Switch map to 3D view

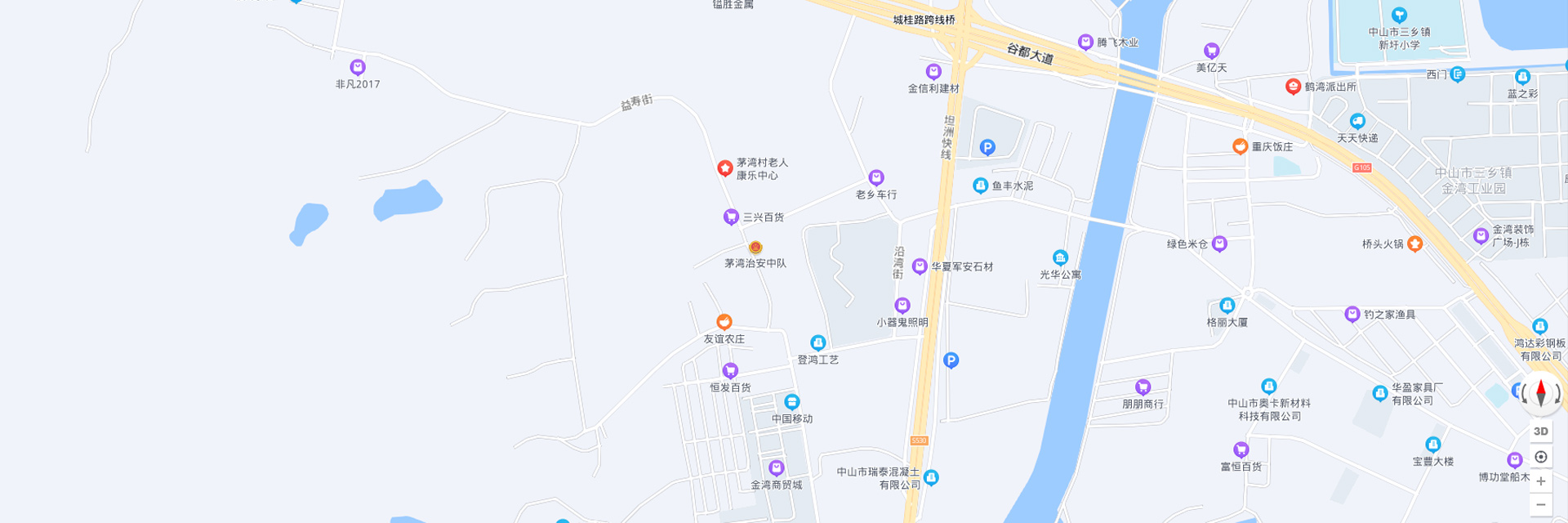coord(1541,431)
